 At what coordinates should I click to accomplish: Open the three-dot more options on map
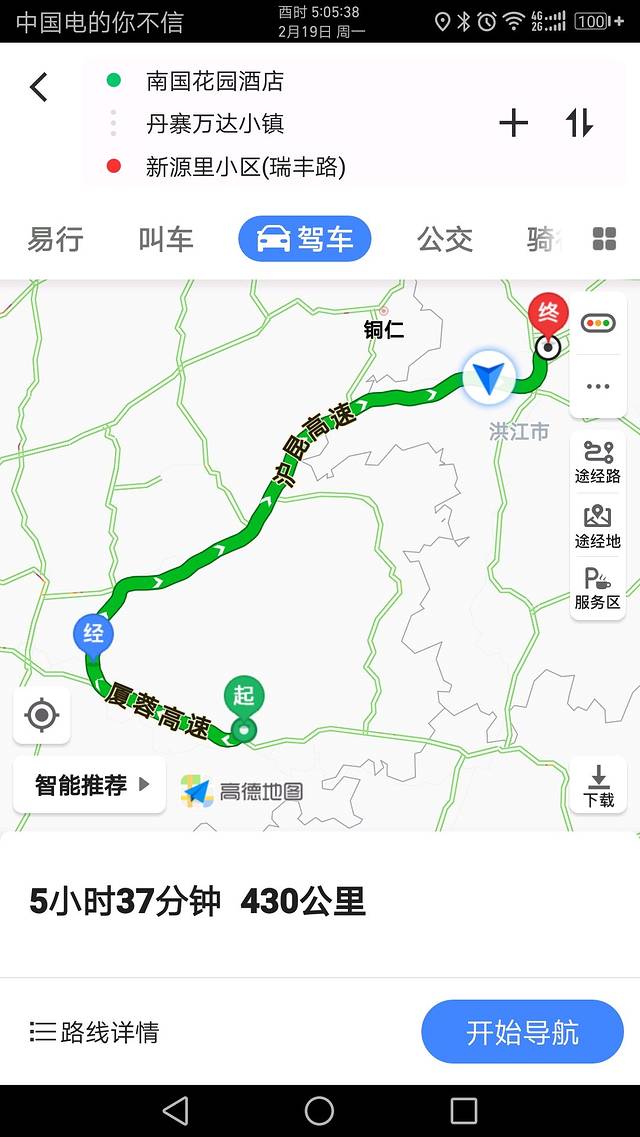coord(598,386)
